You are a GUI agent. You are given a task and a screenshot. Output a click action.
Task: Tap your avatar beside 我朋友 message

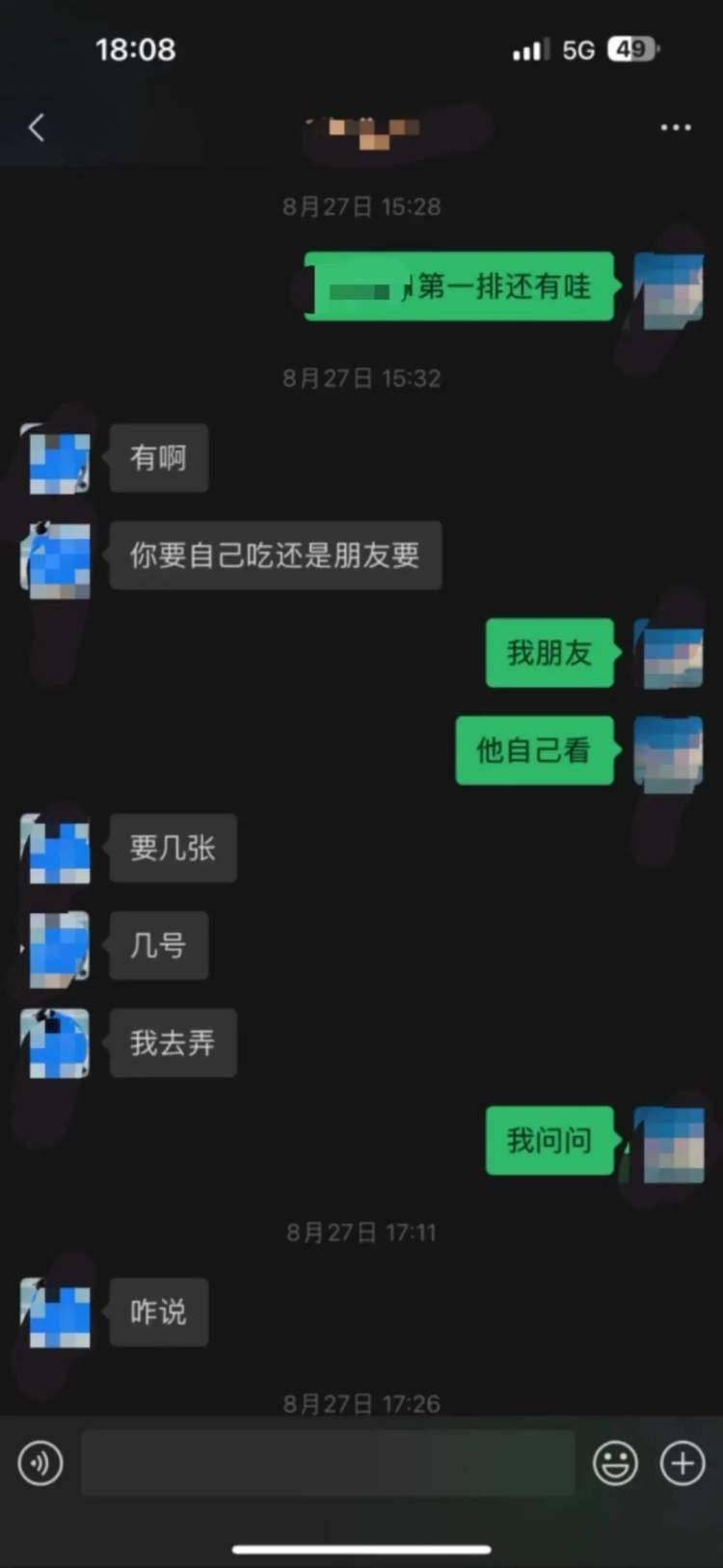coord(670,655)
